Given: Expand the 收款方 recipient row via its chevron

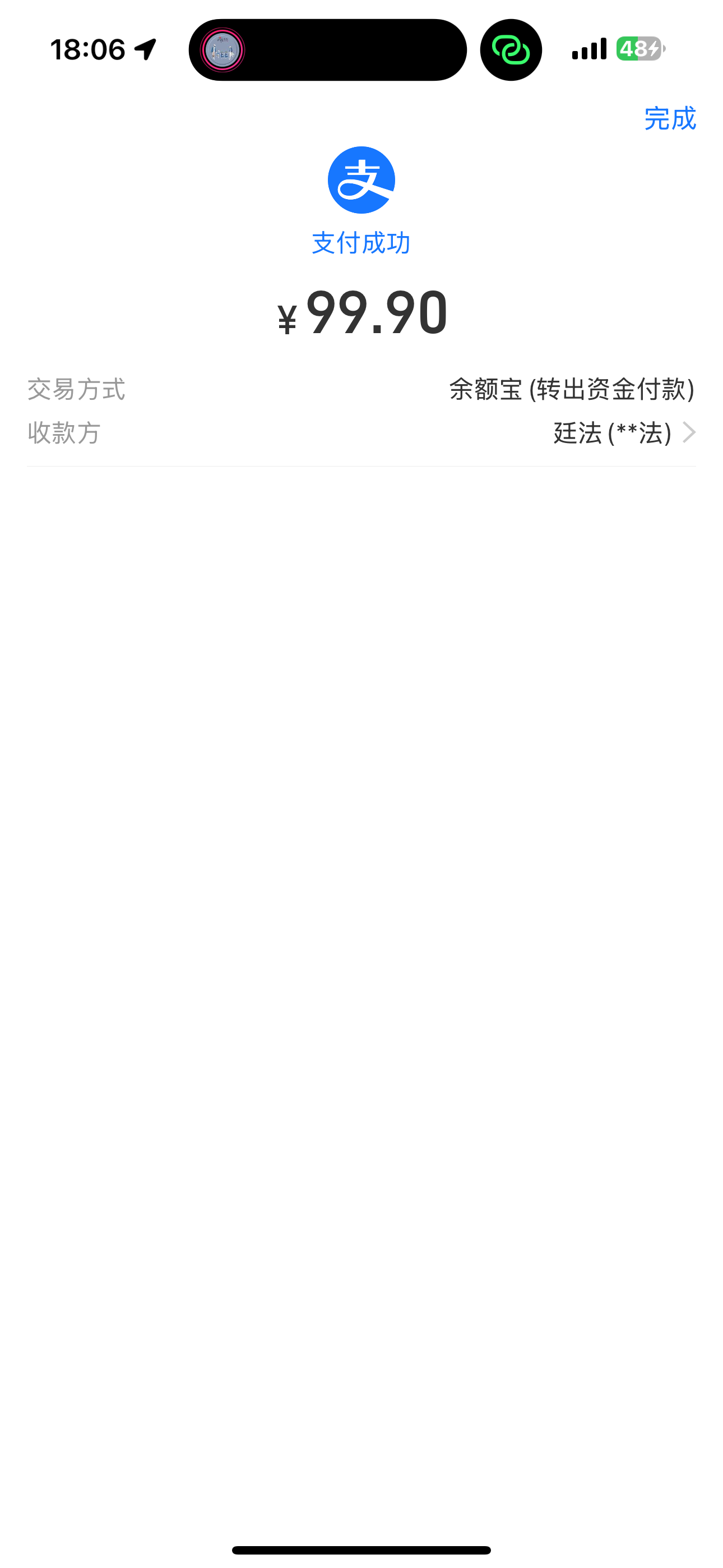Looking at the screenshot, I should (689, 433).
